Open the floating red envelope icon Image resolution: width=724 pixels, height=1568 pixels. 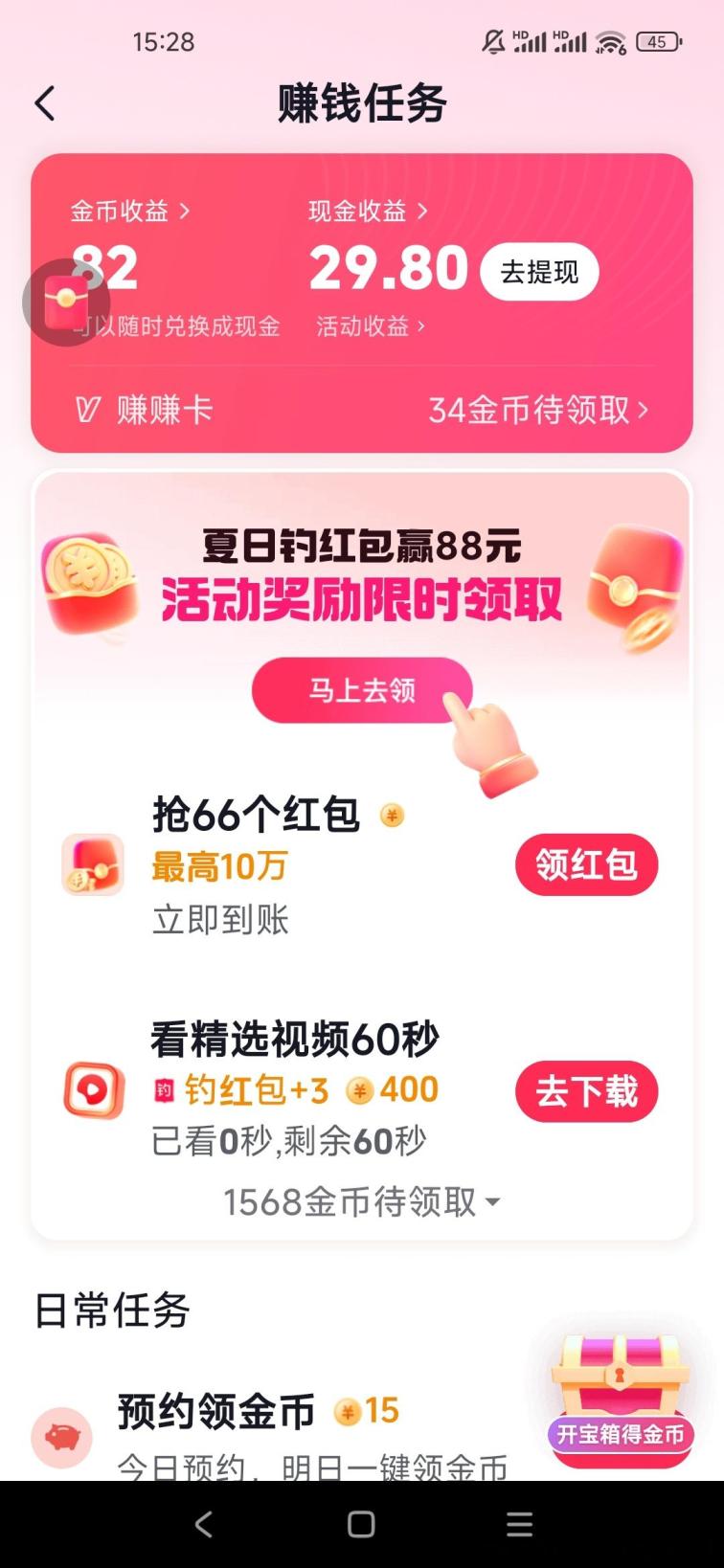point(65,302)
